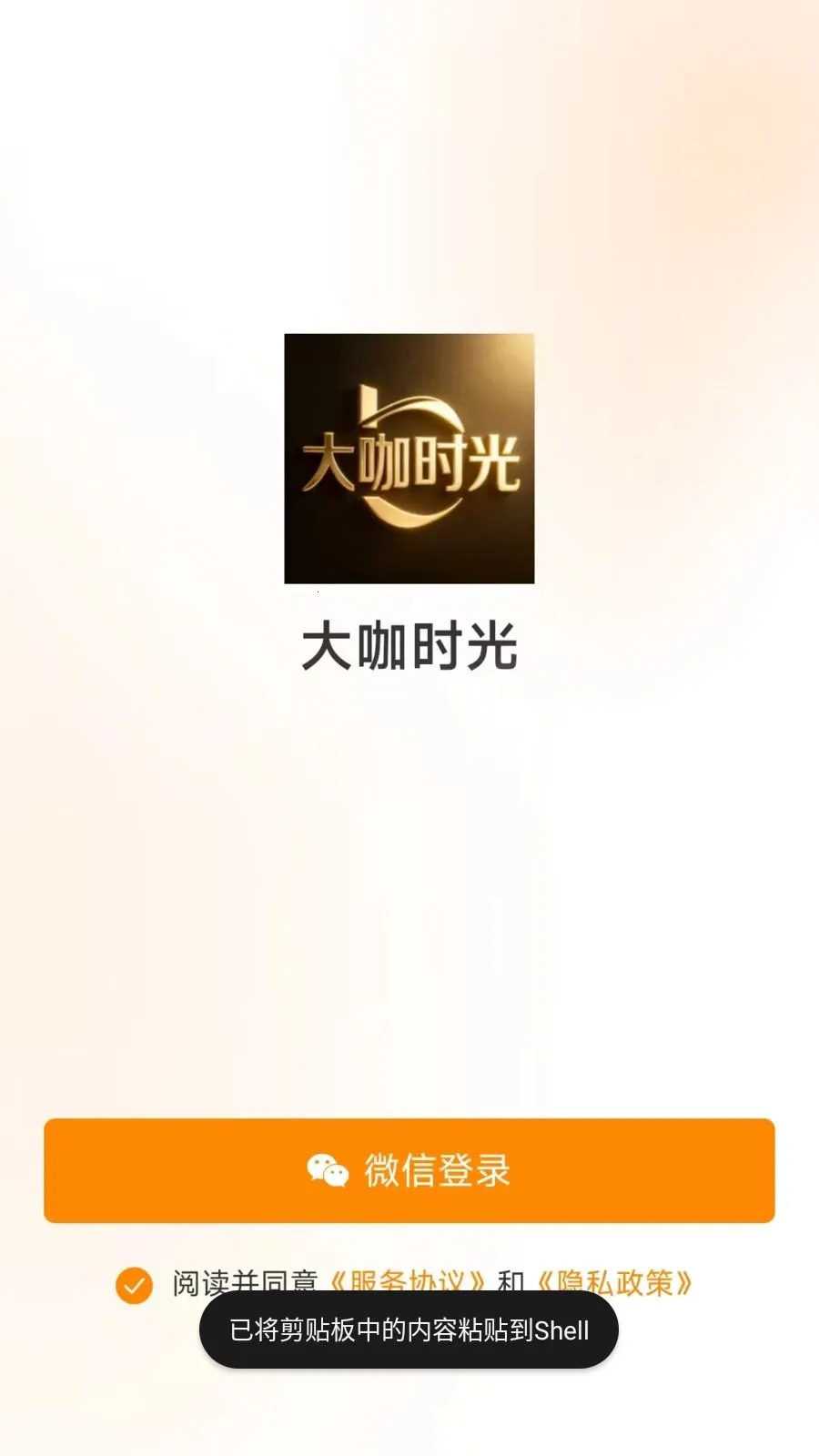Open the 《隐私政策》 link
819x1456 pixels.
click(614, 1281)
